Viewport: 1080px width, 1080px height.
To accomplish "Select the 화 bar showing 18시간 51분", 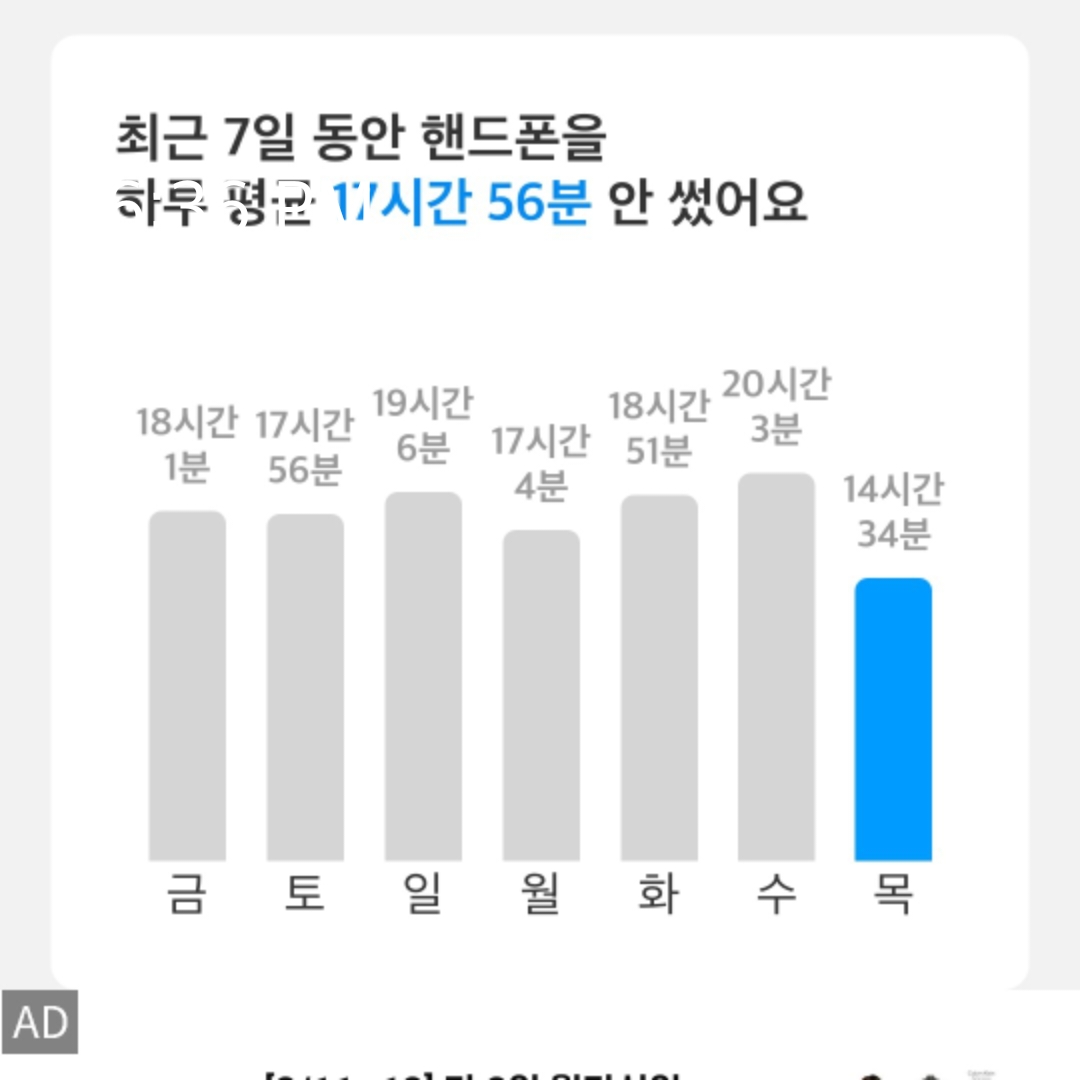I will click(x=659, y=678).
